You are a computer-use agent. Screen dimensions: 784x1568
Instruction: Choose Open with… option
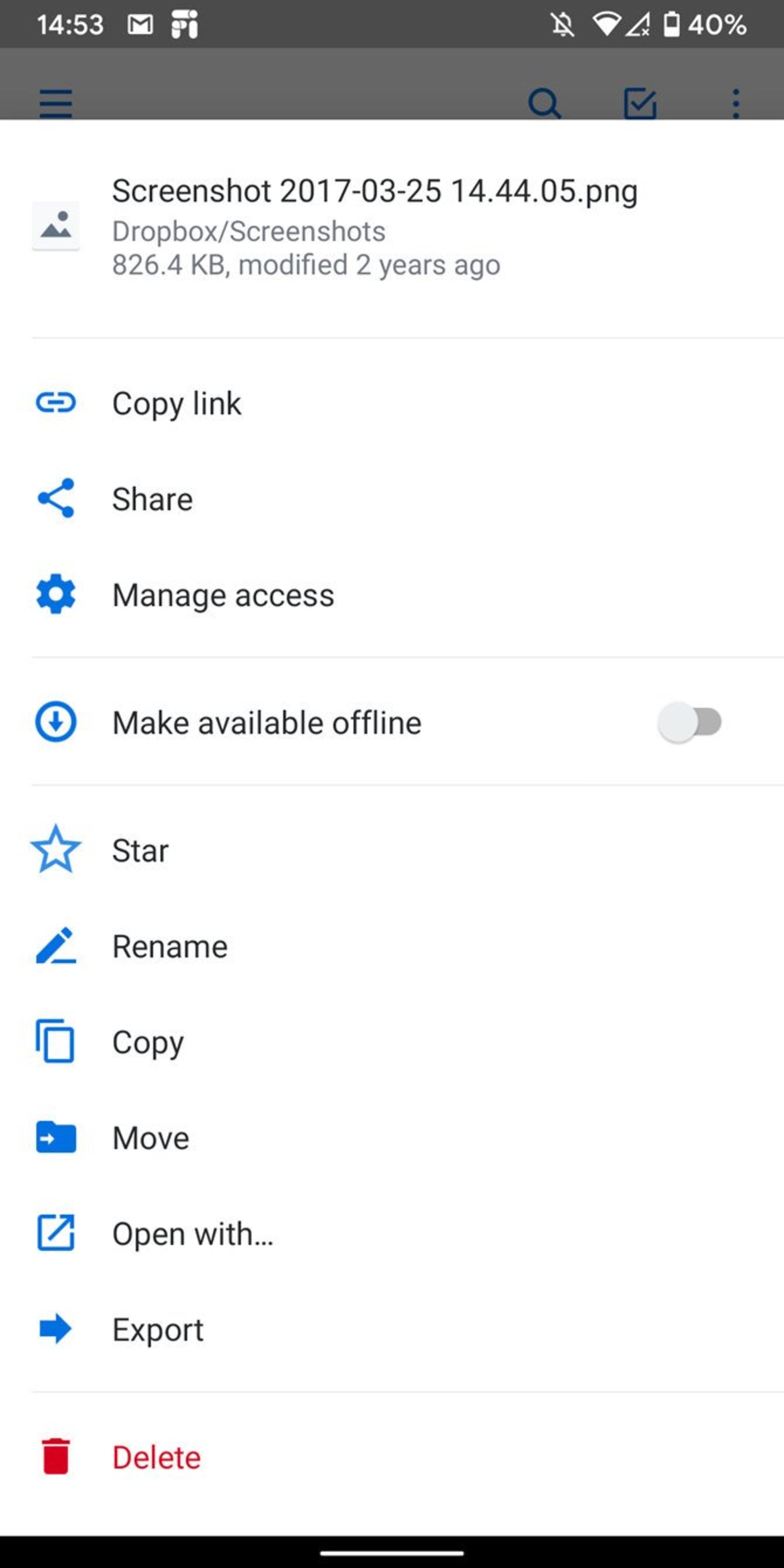point(392,1233)
